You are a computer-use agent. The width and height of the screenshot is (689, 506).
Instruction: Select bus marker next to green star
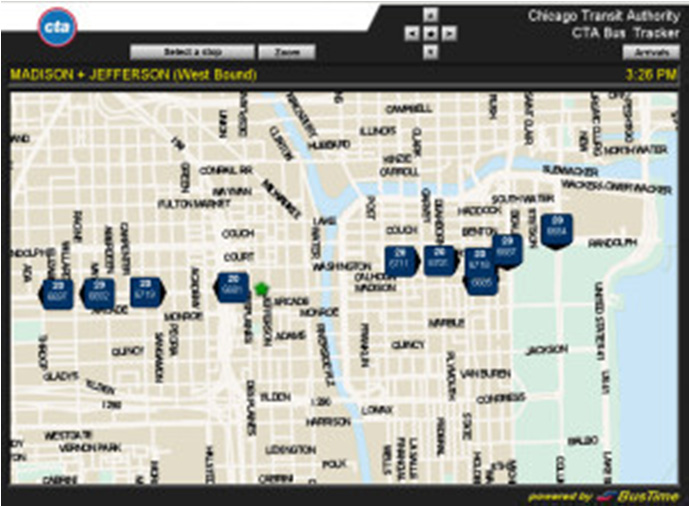[232, 287]
